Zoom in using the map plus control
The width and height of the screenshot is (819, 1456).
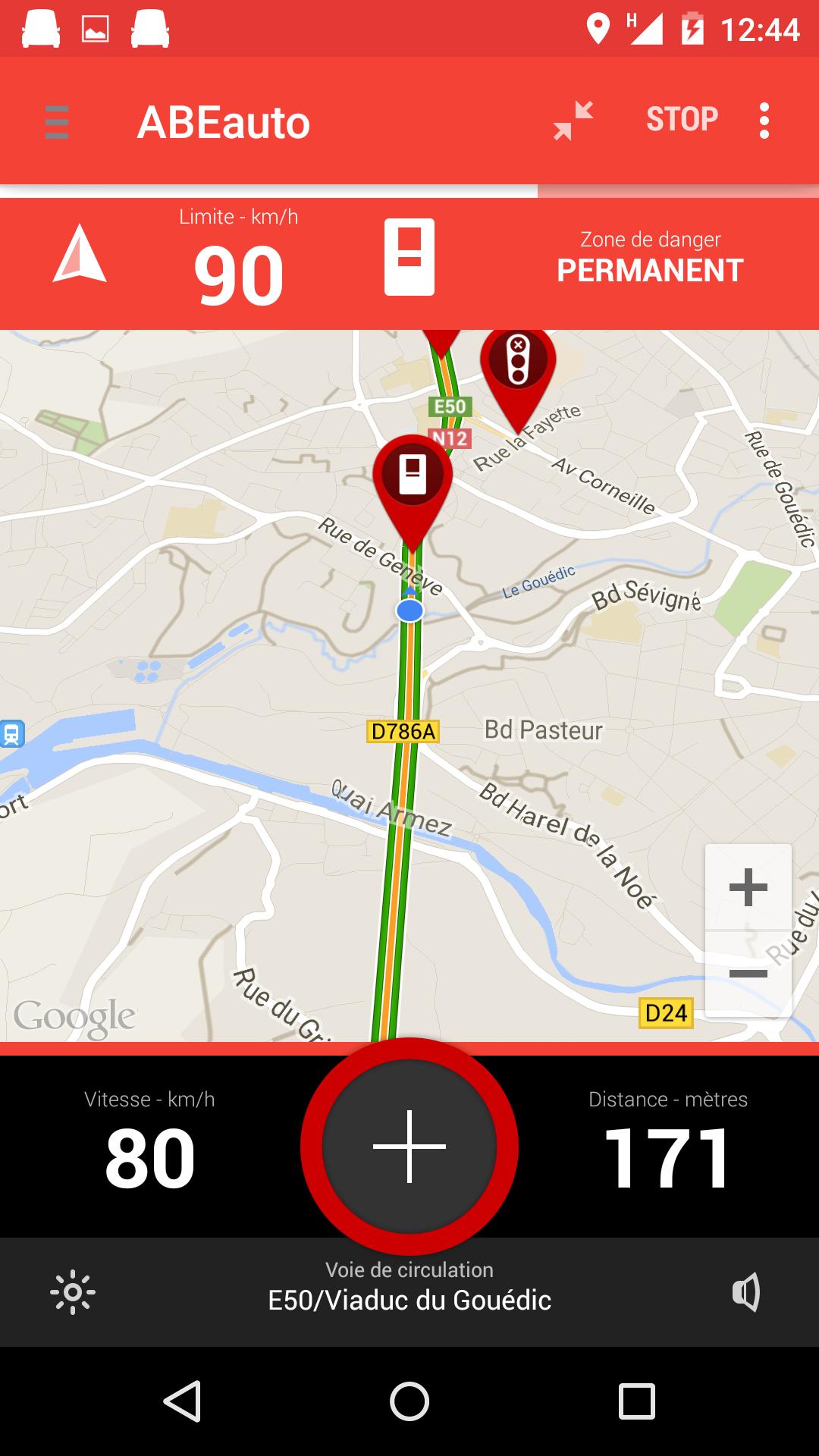[747, 886]
